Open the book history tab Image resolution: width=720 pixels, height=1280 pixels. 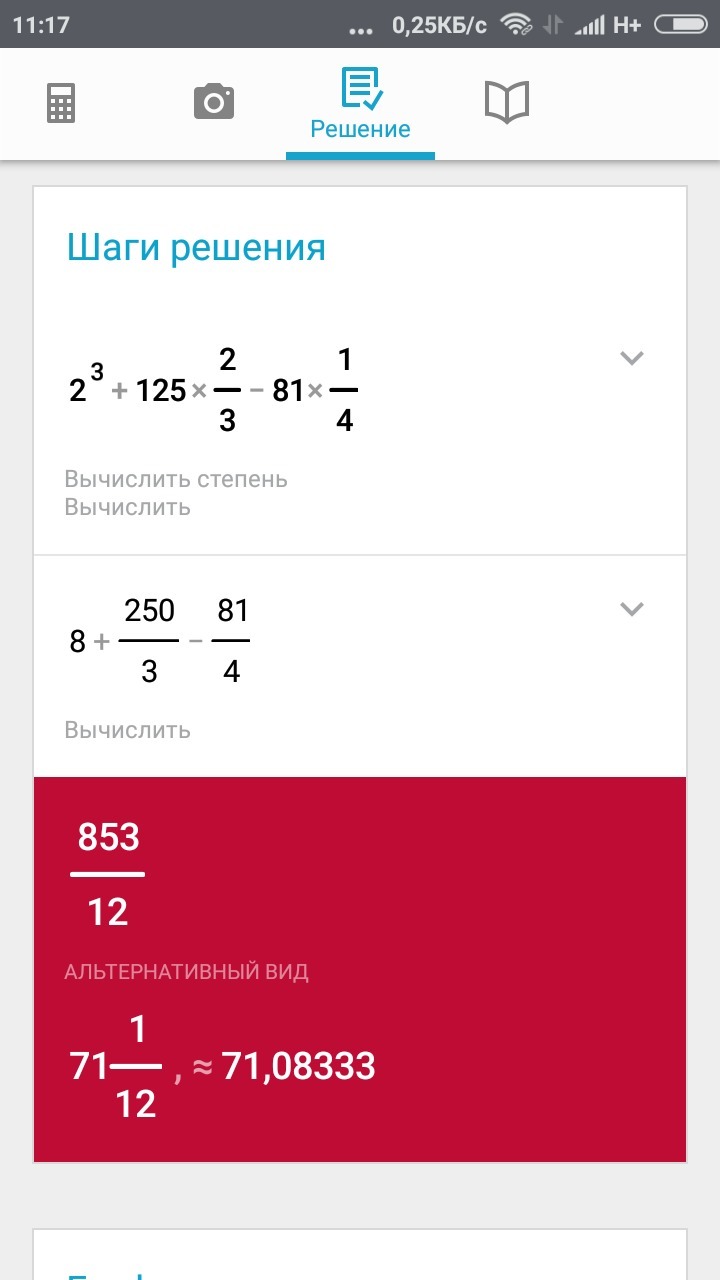pyautogui.click(x=507, y=102)
